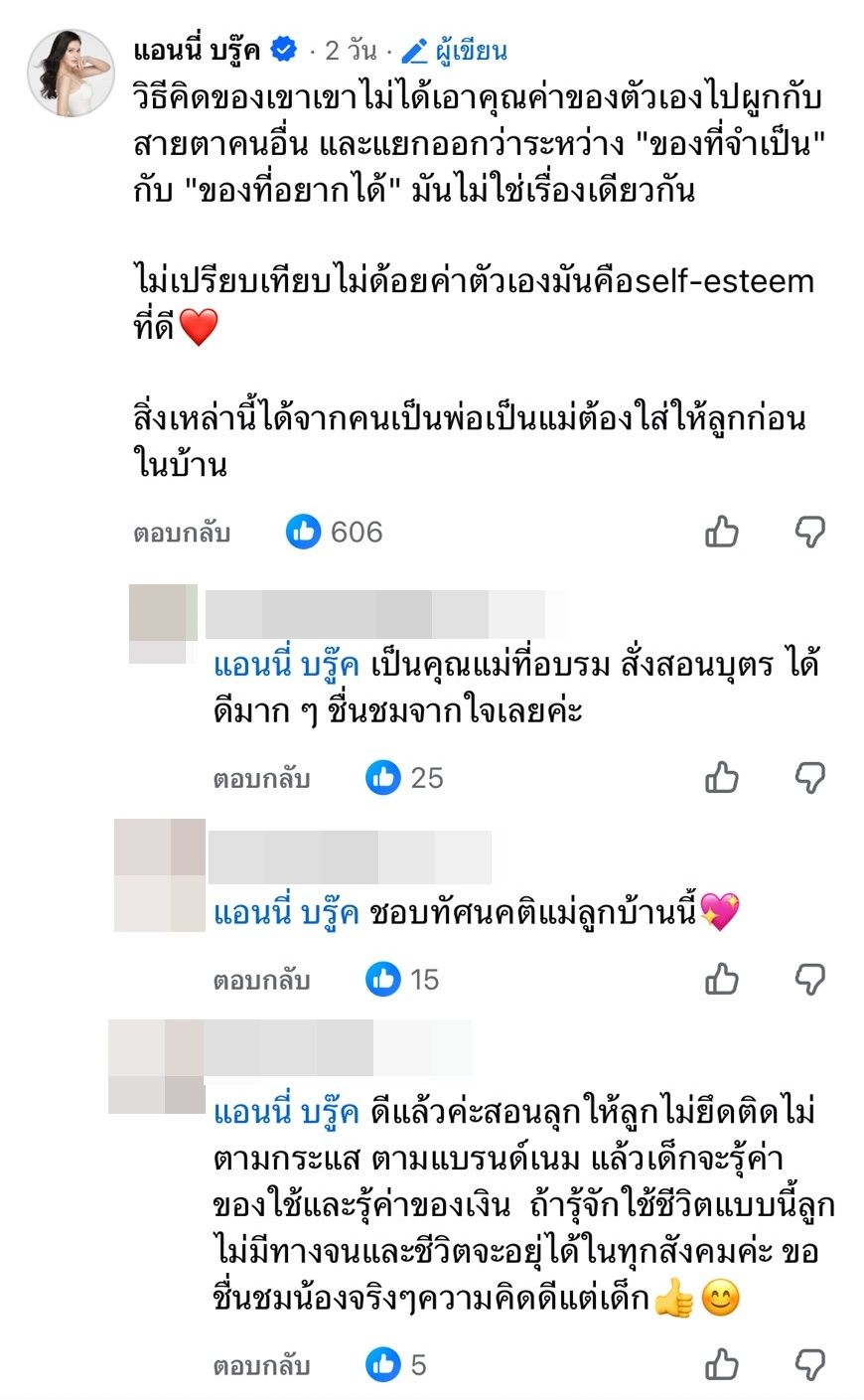Thumbs down the comment with 25 likes
Viewport: 864px width, 1400px height.
click(811, 778)
